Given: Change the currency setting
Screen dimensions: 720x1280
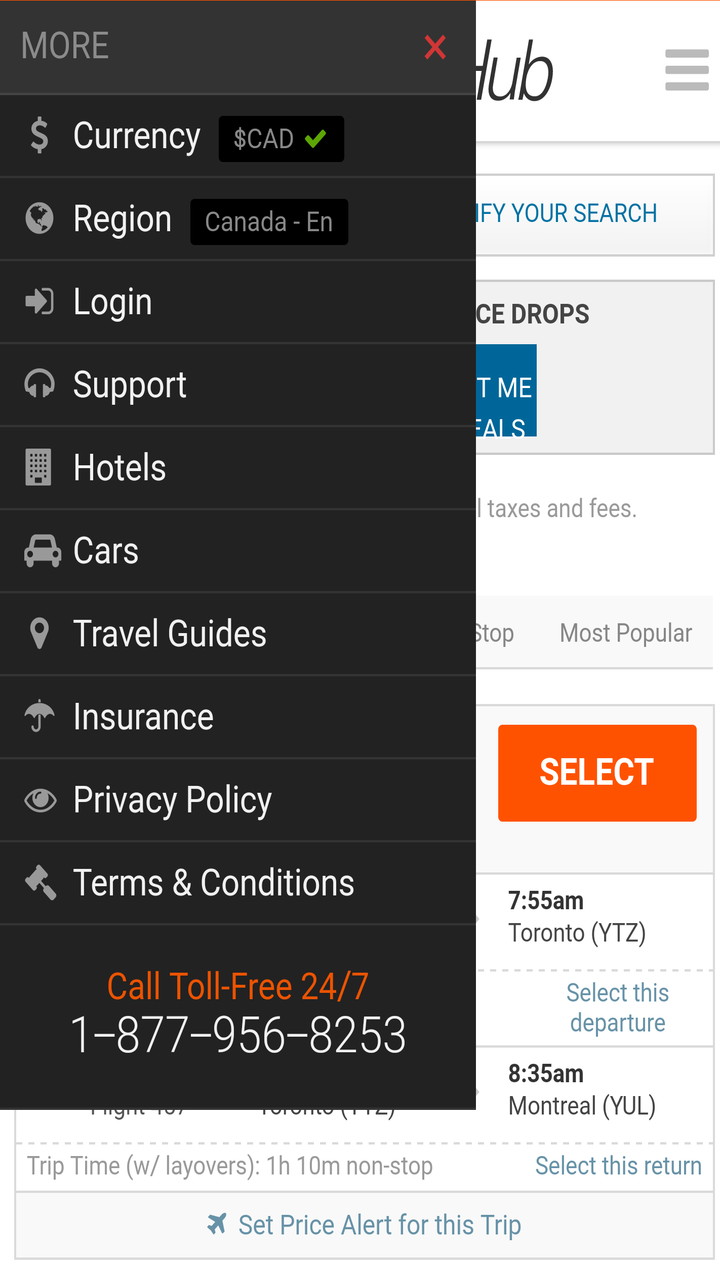Looking at the screenshot, I should coord(185,137).
